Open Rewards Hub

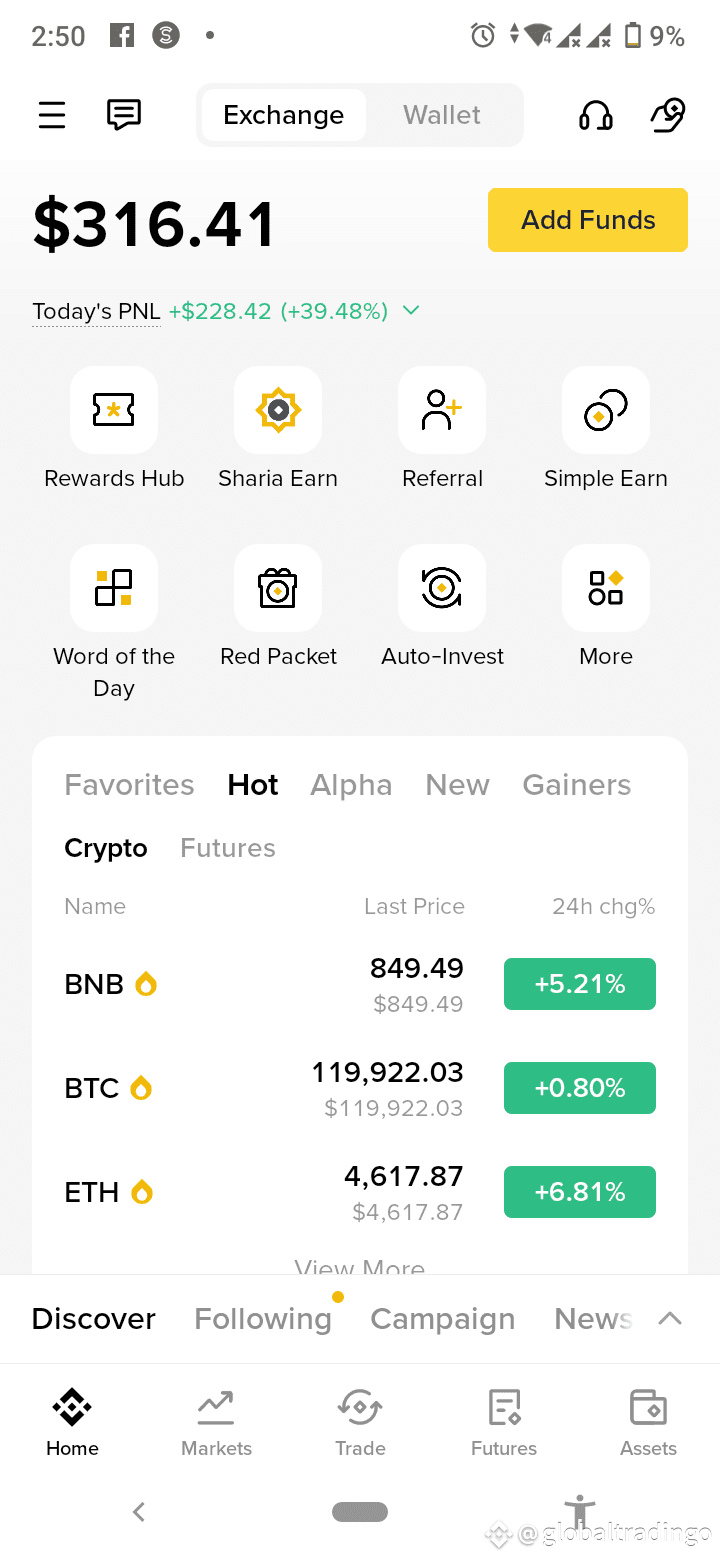click(114, 428)
